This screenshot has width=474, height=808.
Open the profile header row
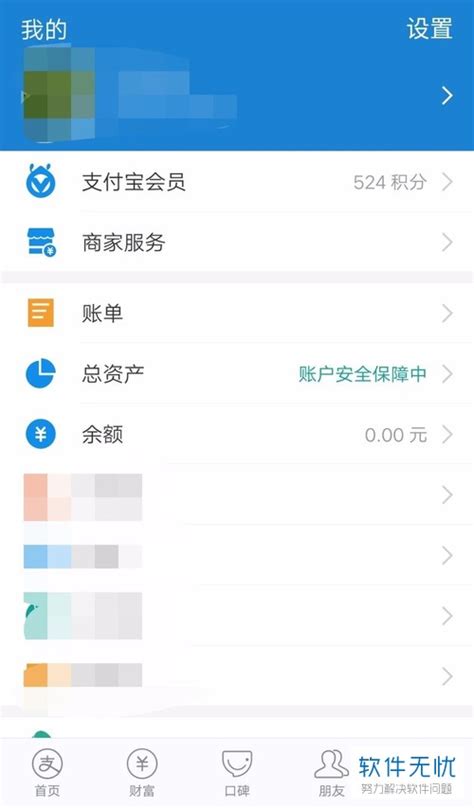[x=237, y=96]
